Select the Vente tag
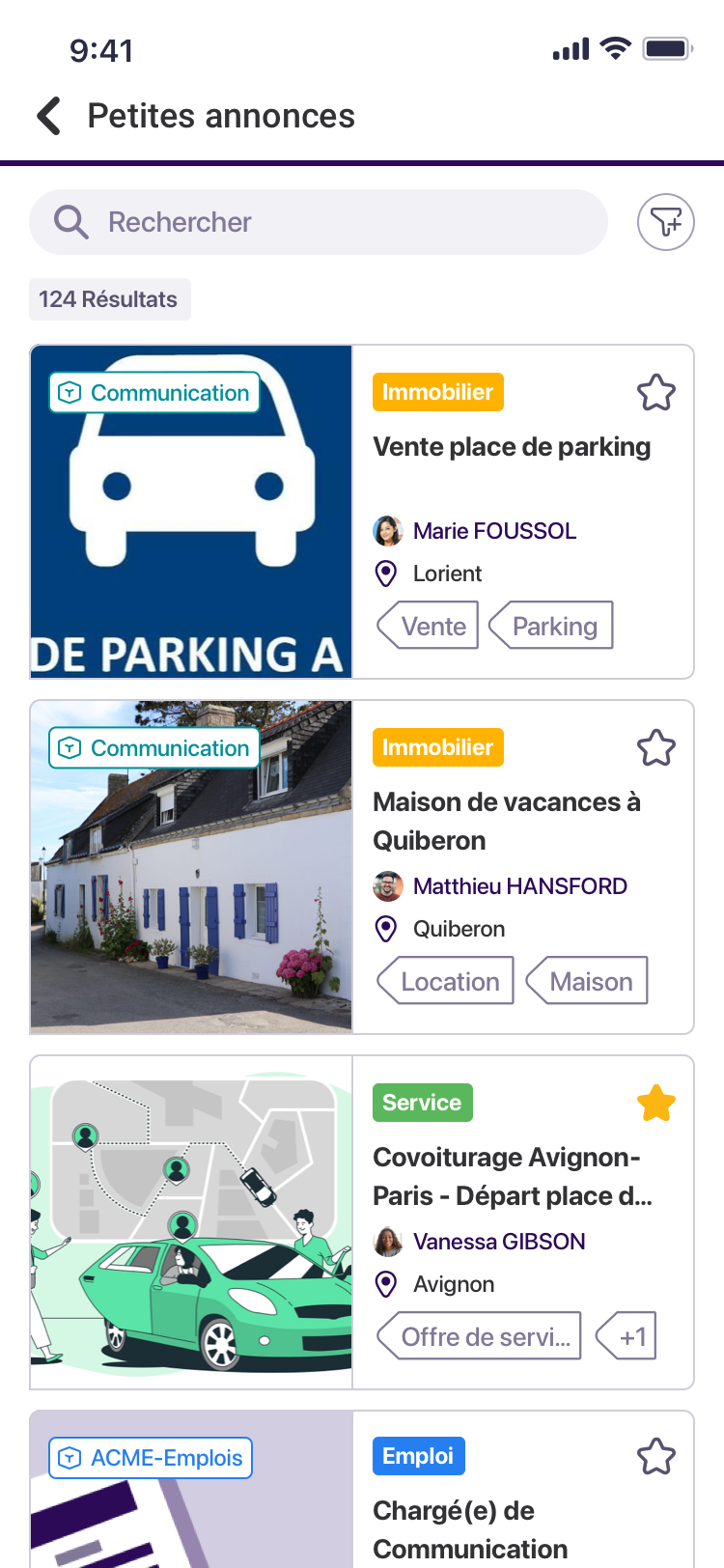 [431, 626]
